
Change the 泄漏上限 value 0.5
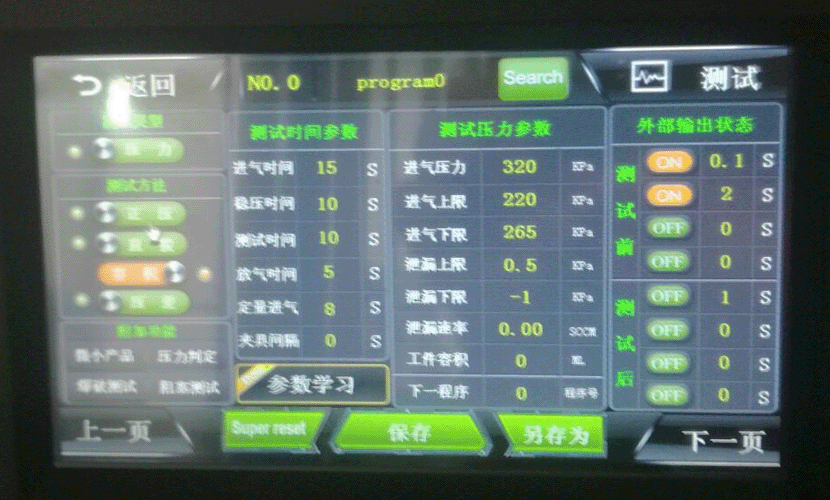coord(520,265)
